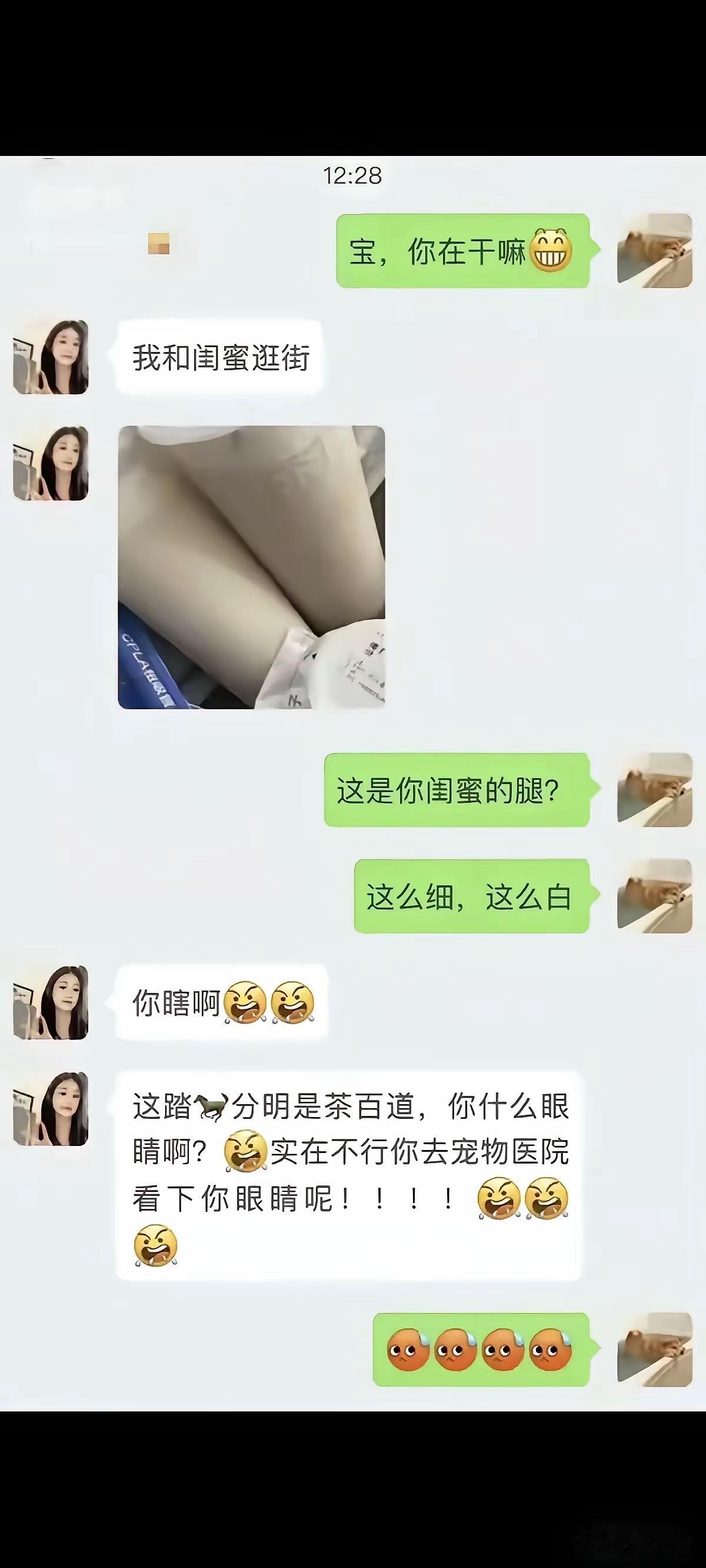Tap the cat avatar next to green bubble
706x1568 pixels.
tap(654, 250)
